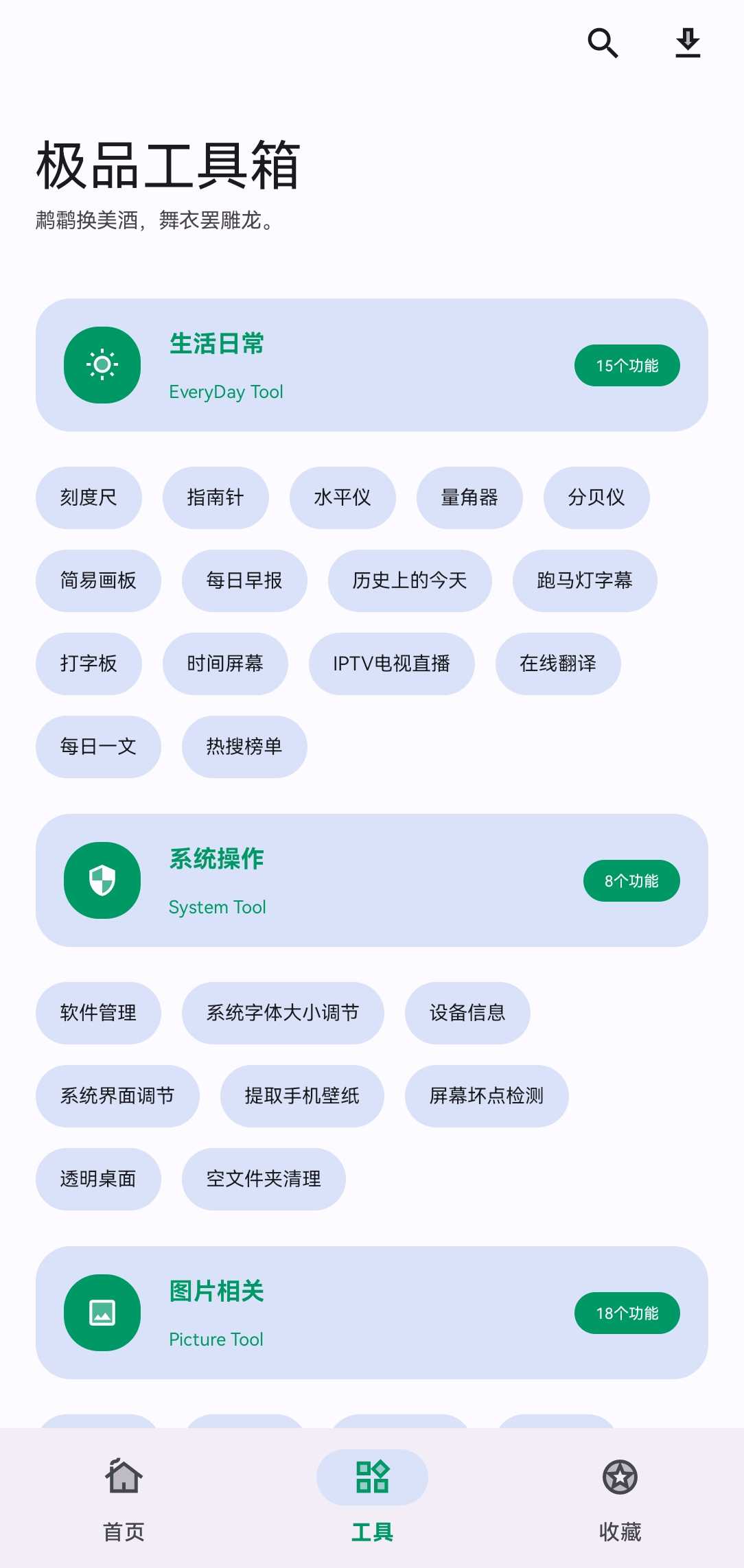
Task: Open the 生活日常 category card
Action: (x=372, y=365)
